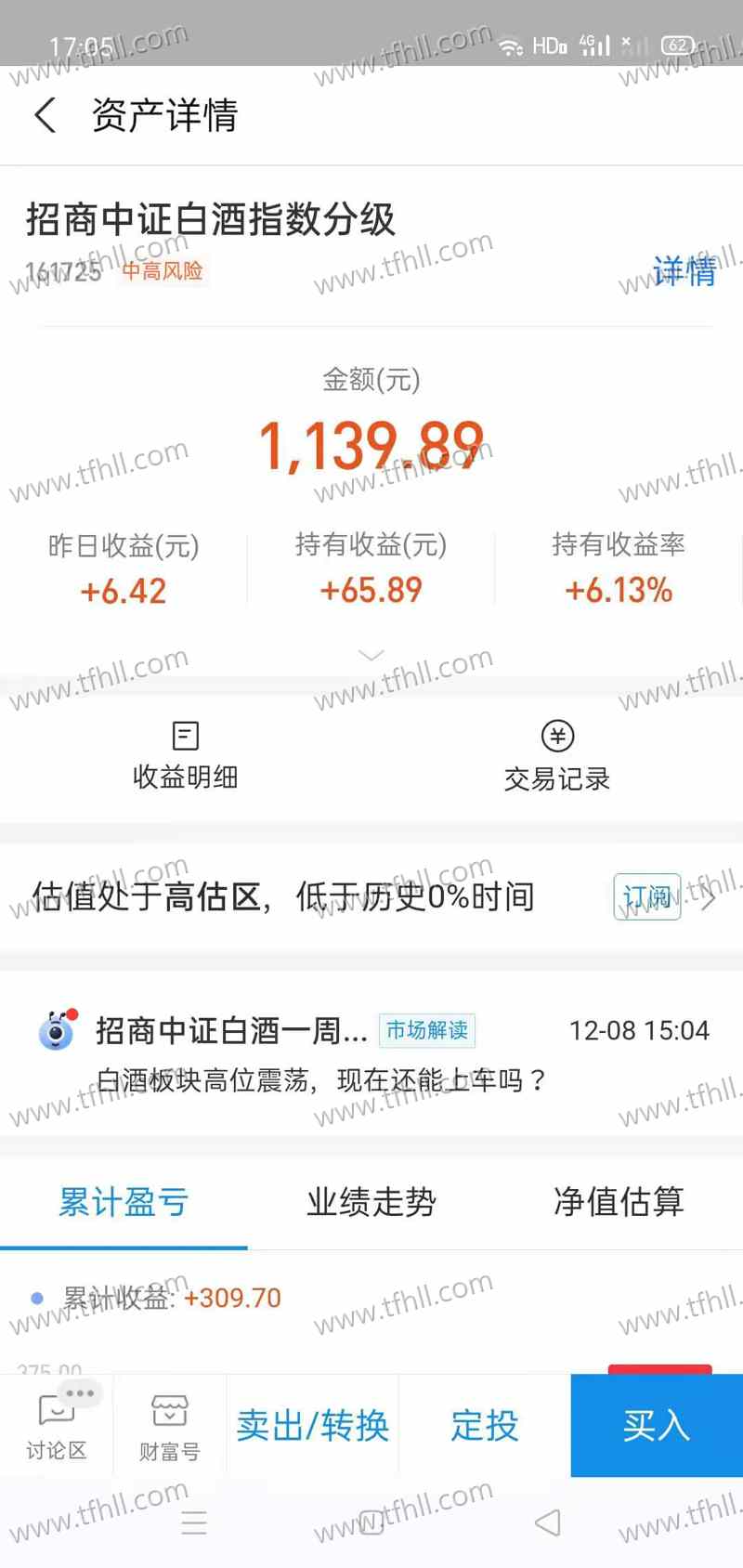
Task: Open 交易记录 transaction history
Action: (556, 756)
